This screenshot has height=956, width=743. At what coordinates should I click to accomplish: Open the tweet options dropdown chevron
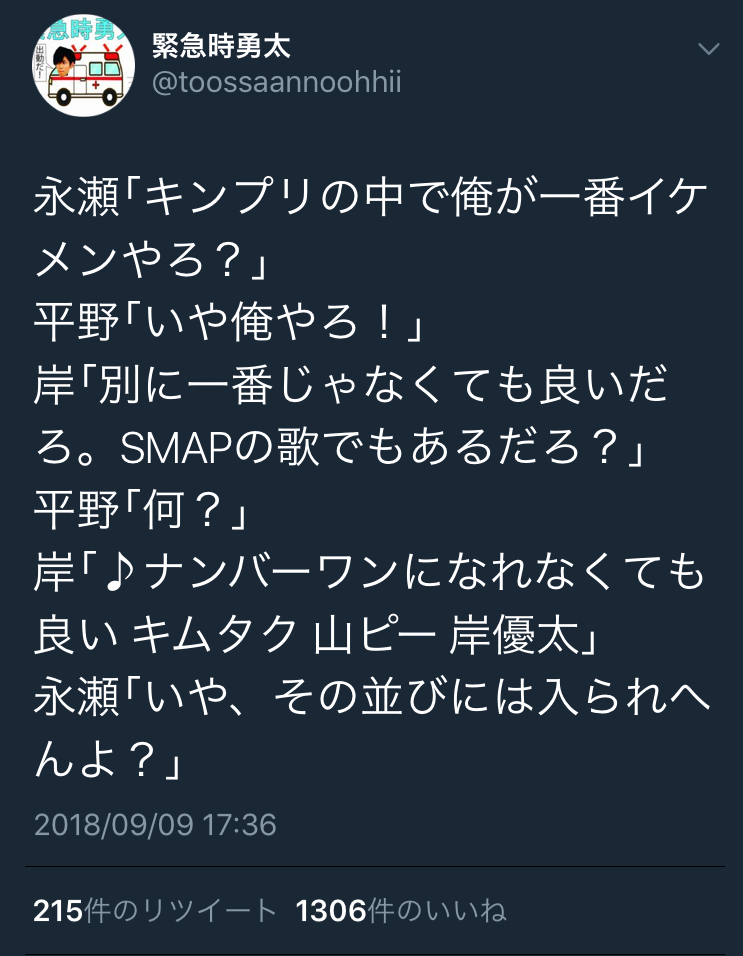click(x=708, y=50)
